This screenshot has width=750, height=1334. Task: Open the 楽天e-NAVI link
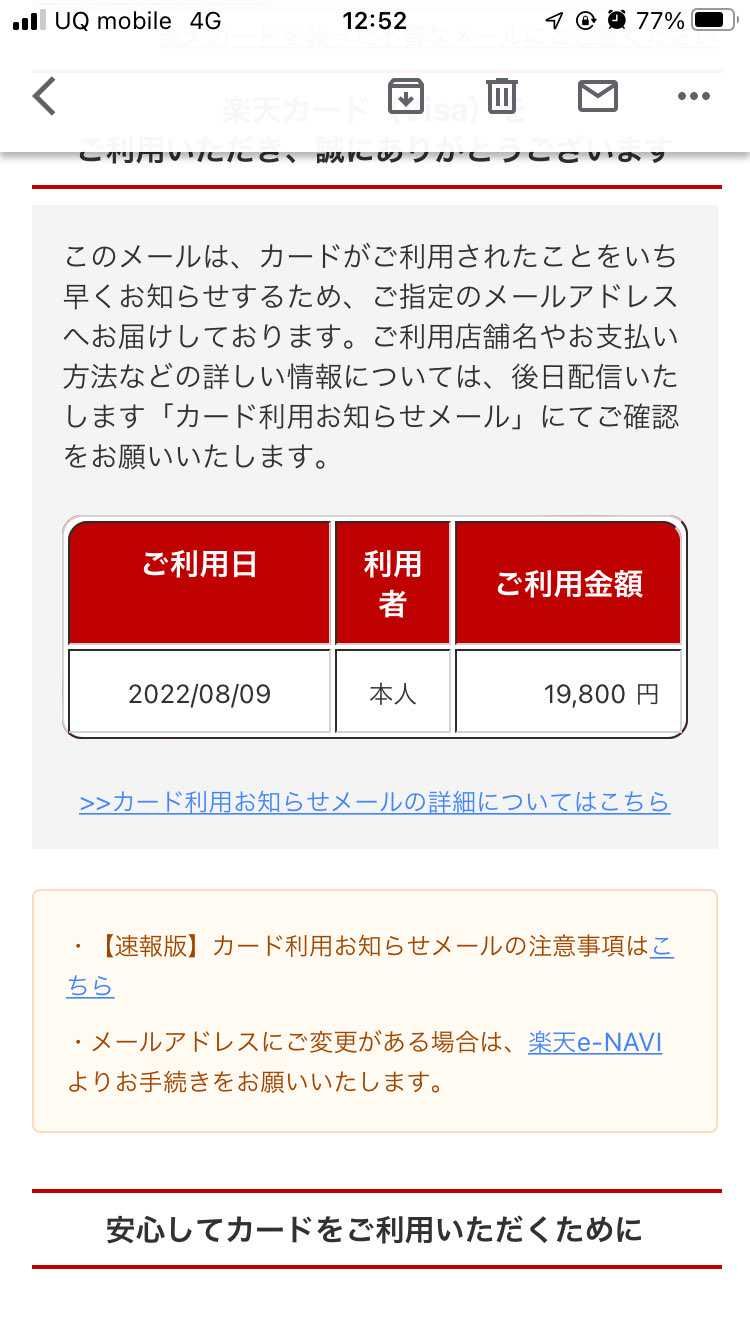[594, 1043]
